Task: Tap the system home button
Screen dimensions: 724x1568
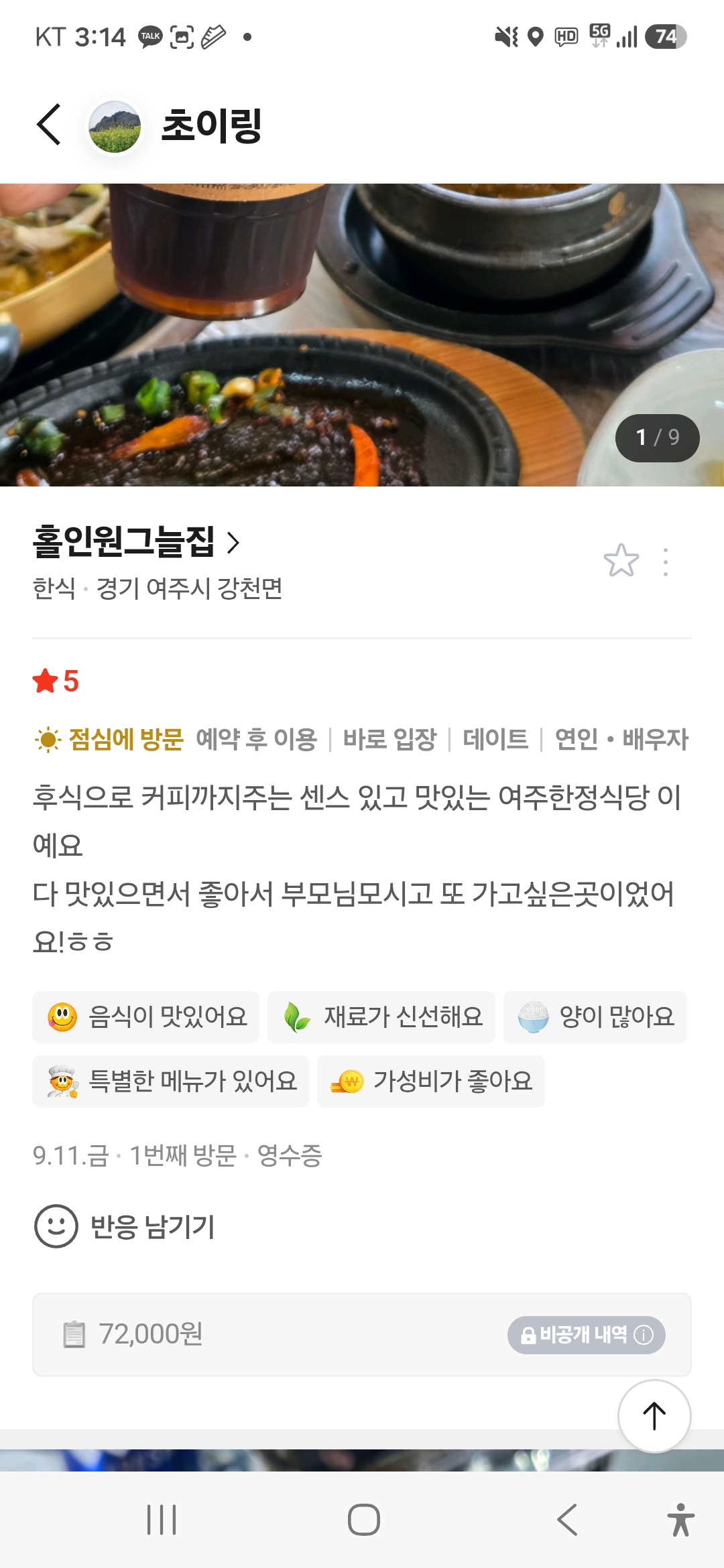Action: (363, 1519)
